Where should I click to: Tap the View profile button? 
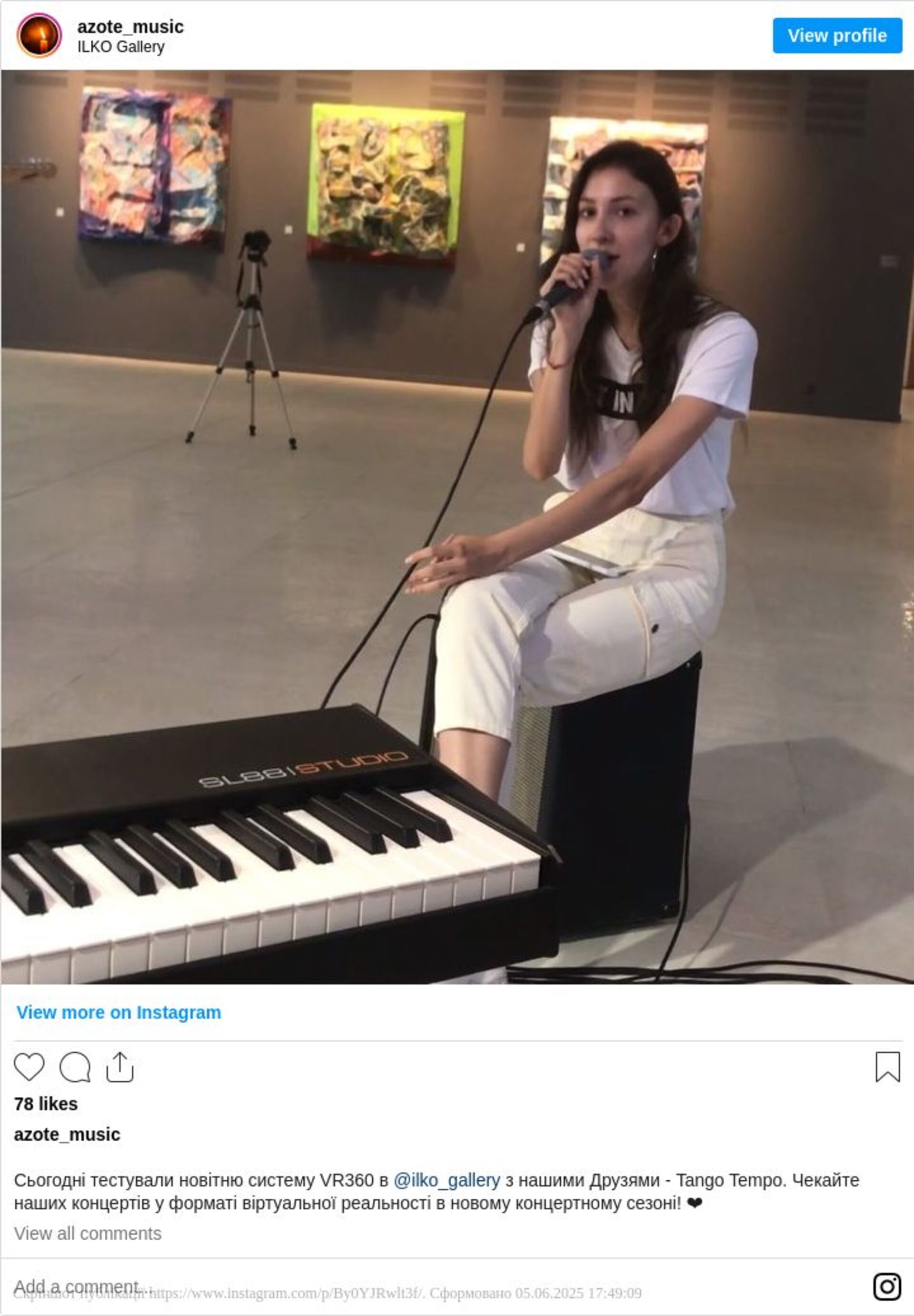click(x=837, y=36)
